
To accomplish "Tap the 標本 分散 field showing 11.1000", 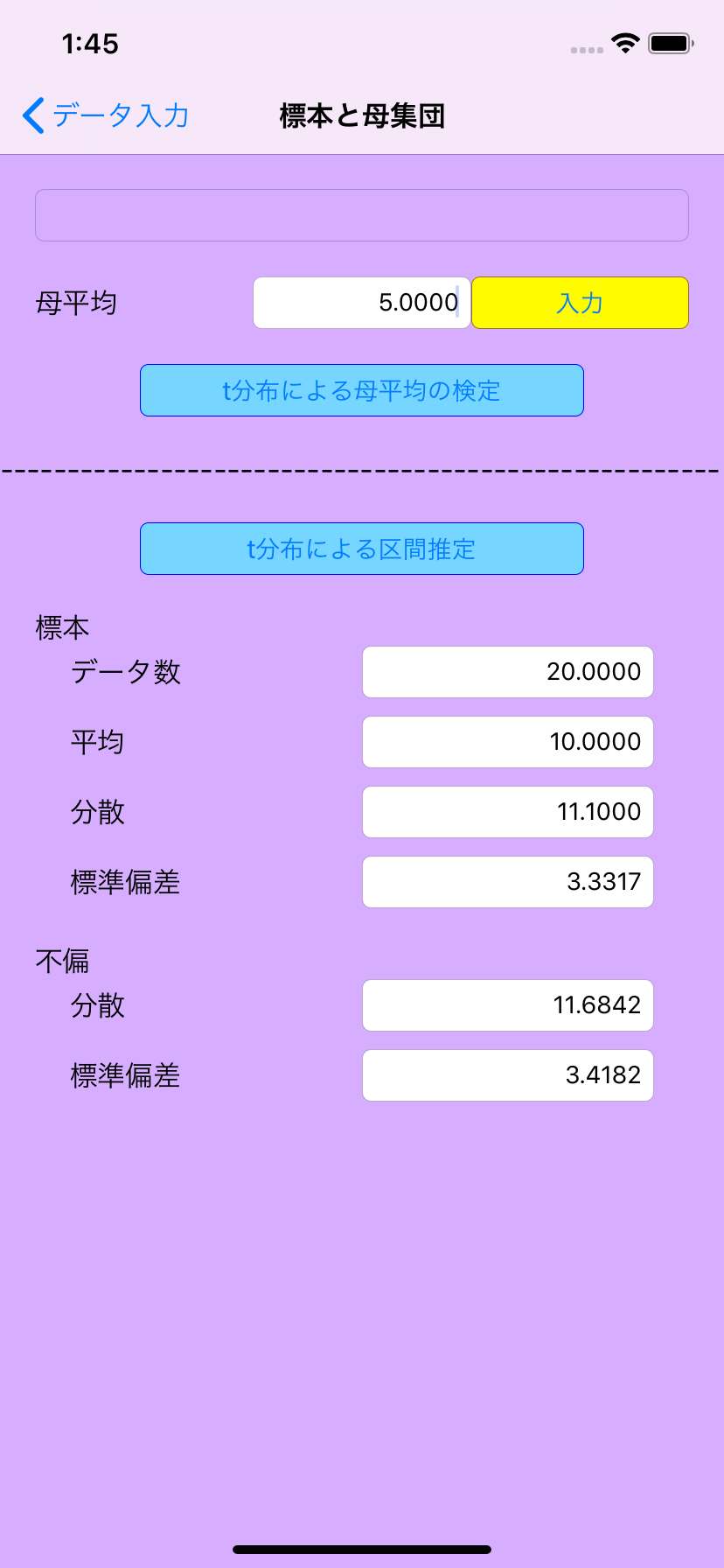I will (x=508, y=812).
